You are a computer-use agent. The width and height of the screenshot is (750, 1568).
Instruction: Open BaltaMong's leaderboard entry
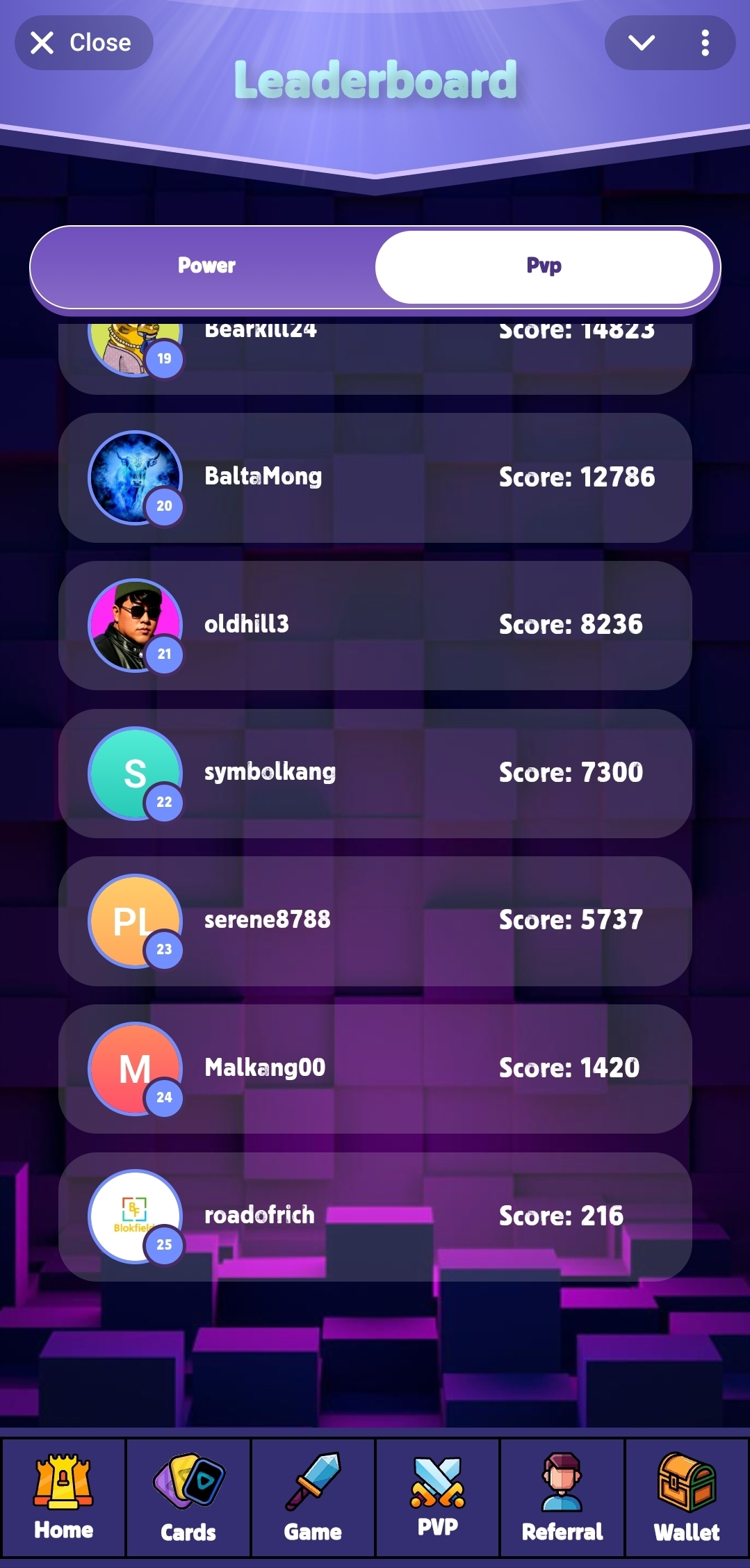375,477
